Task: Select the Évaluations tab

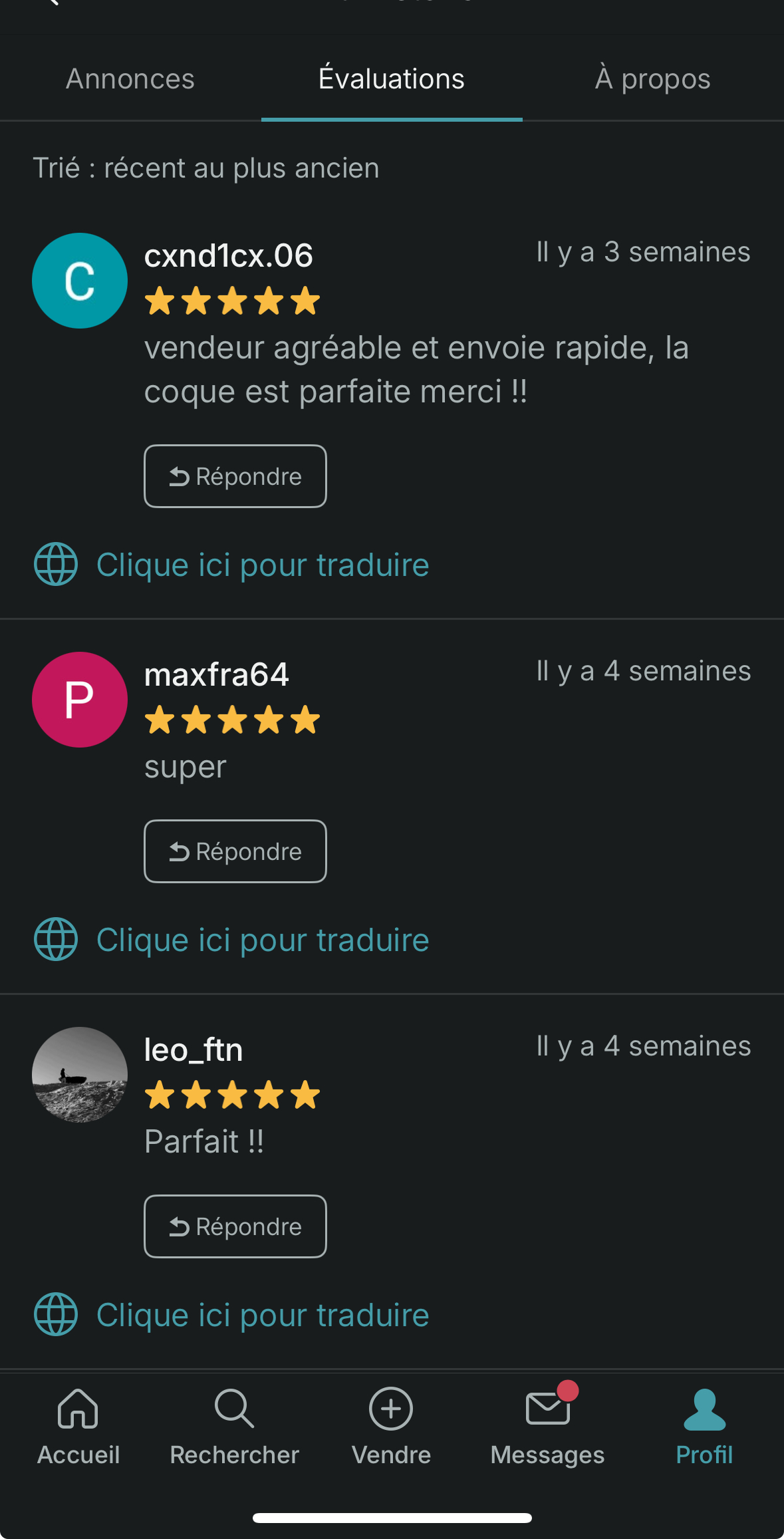Action: (391, 79)
